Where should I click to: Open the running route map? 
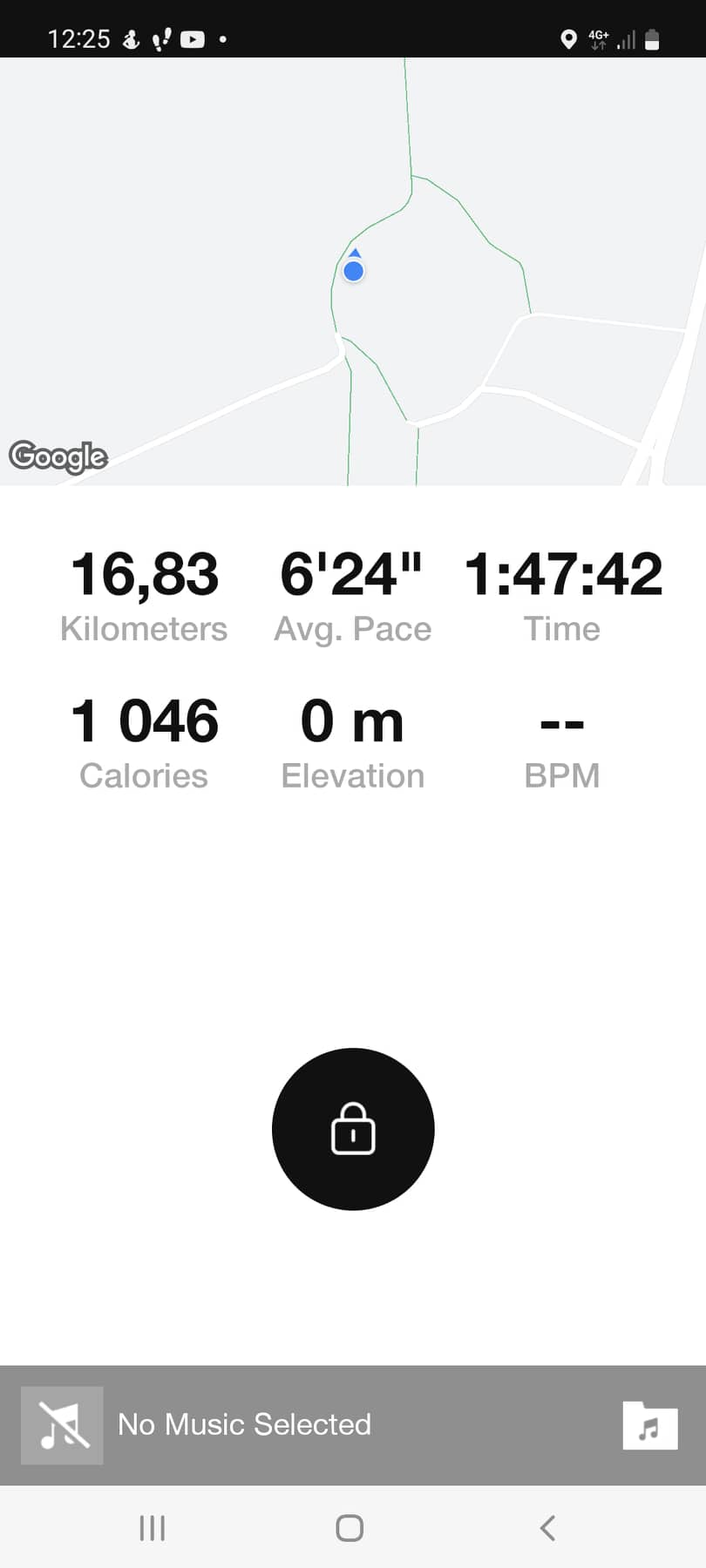353,271
